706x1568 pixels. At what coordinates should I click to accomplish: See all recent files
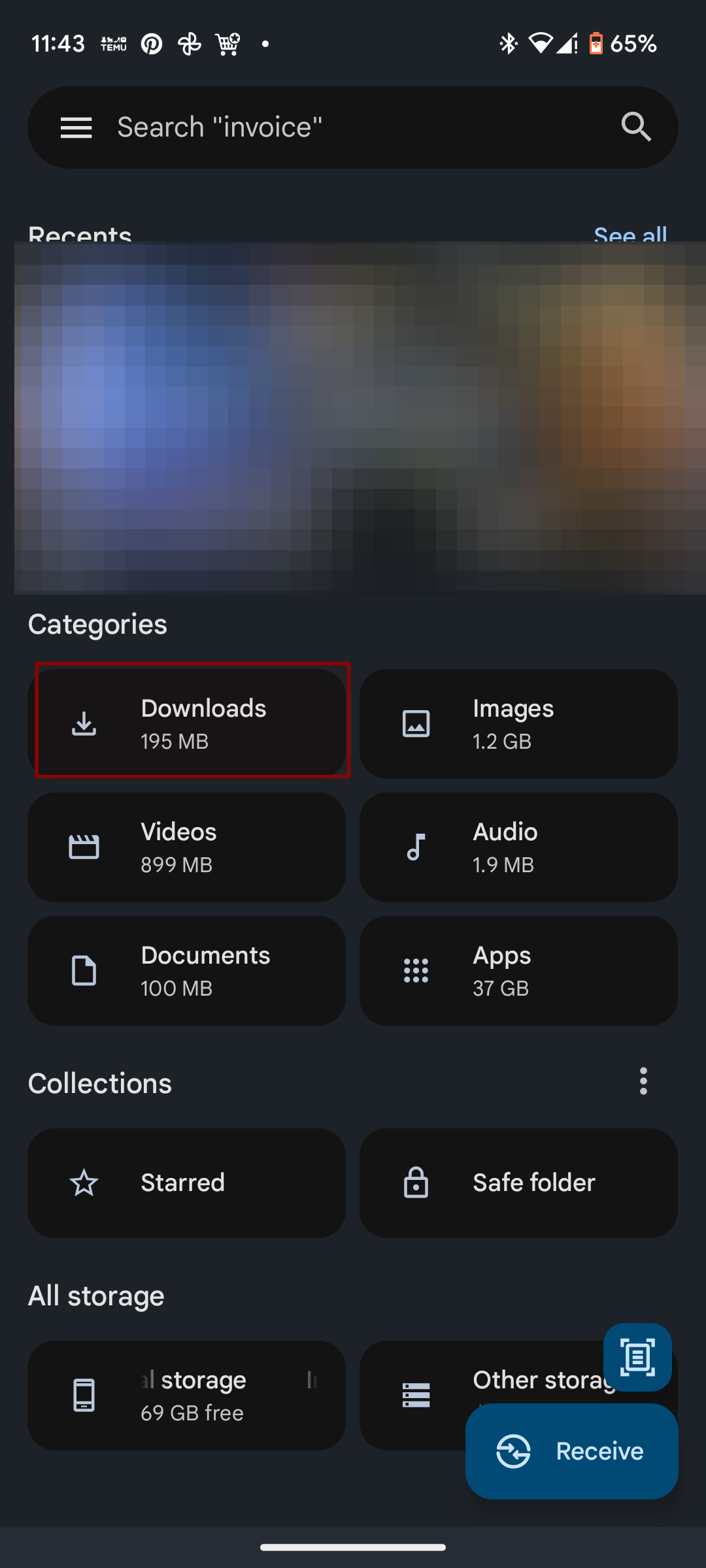630,234
